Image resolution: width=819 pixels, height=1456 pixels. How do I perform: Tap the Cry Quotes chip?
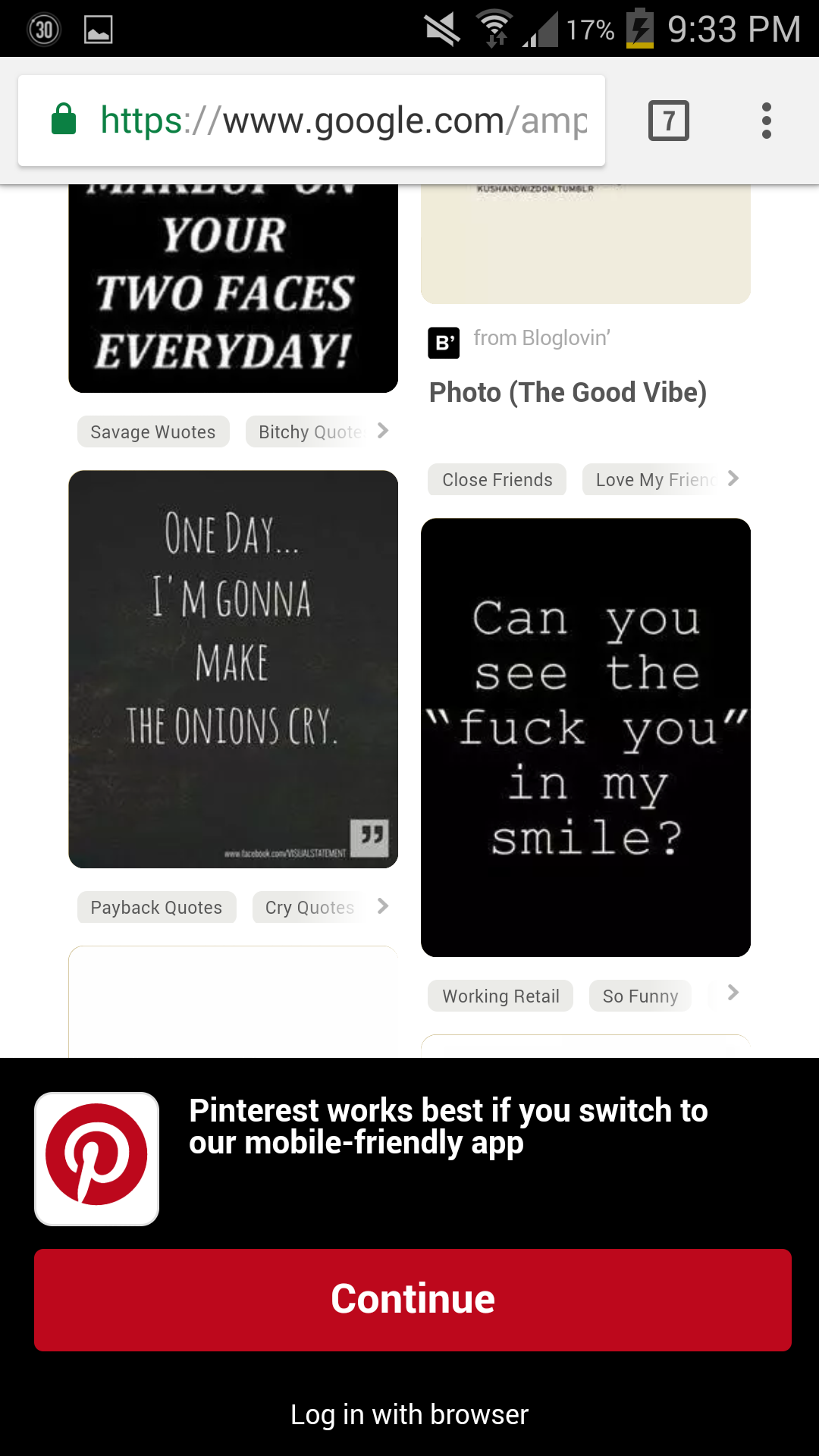(309, 907)
